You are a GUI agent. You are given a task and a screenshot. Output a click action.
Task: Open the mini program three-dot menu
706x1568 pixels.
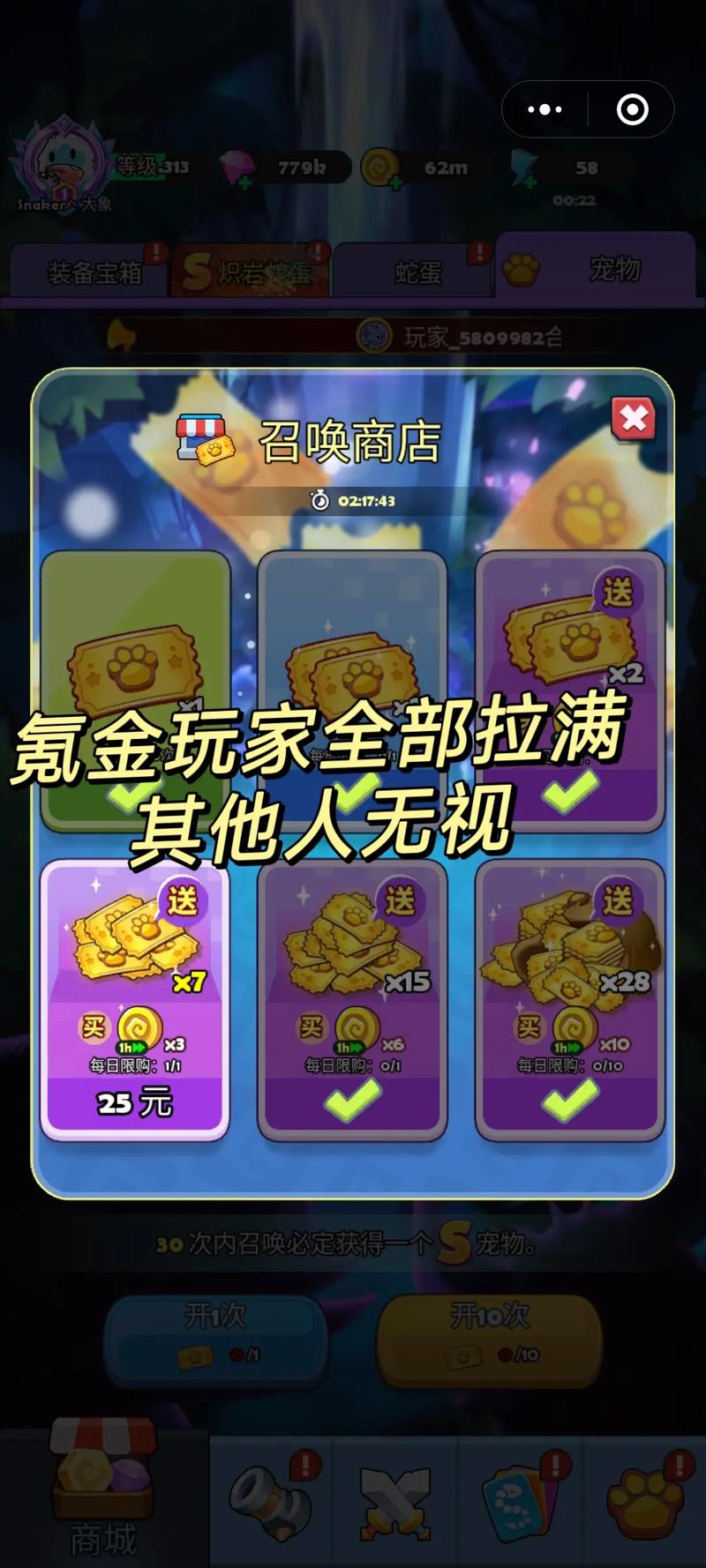pyautogui.click(x=545, y=109)
